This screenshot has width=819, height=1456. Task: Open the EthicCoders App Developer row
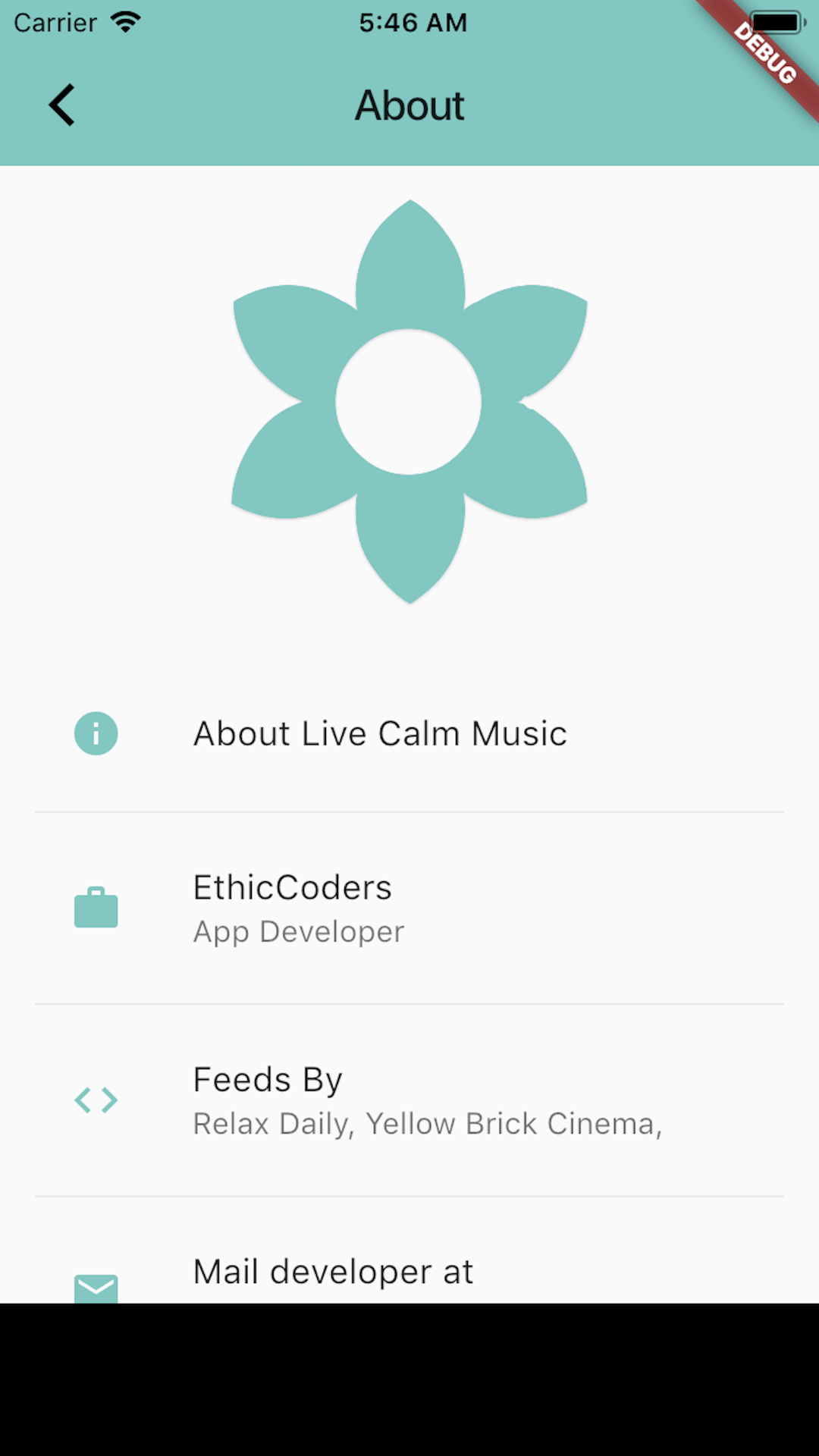coord(409,908)
